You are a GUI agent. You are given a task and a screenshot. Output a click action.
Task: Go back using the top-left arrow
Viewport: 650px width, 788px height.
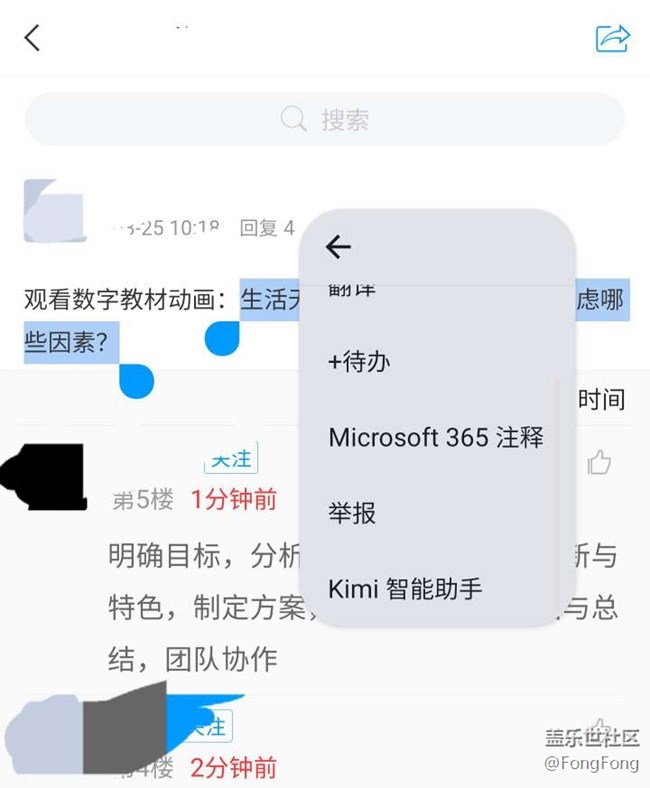[x=33, y=38]
